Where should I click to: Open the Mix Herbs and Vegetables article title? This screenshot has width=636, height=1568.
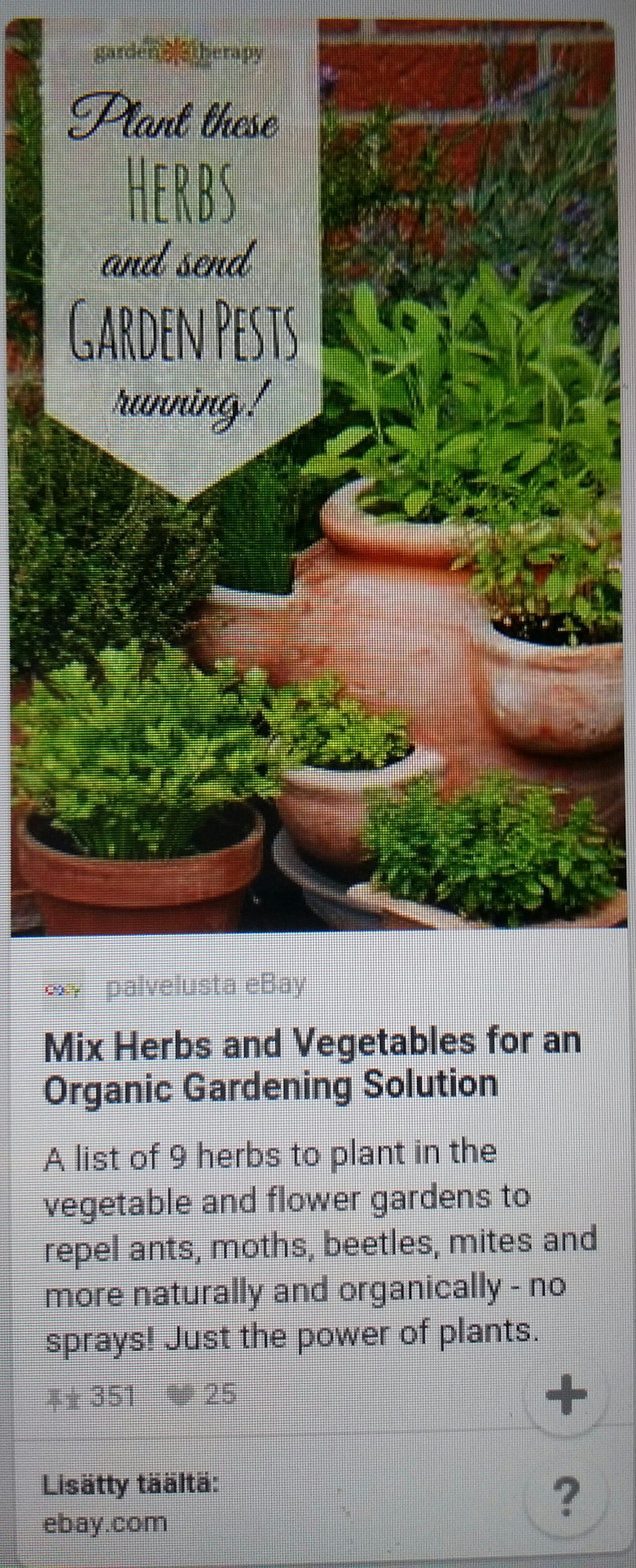click(x=312, y=1065)
